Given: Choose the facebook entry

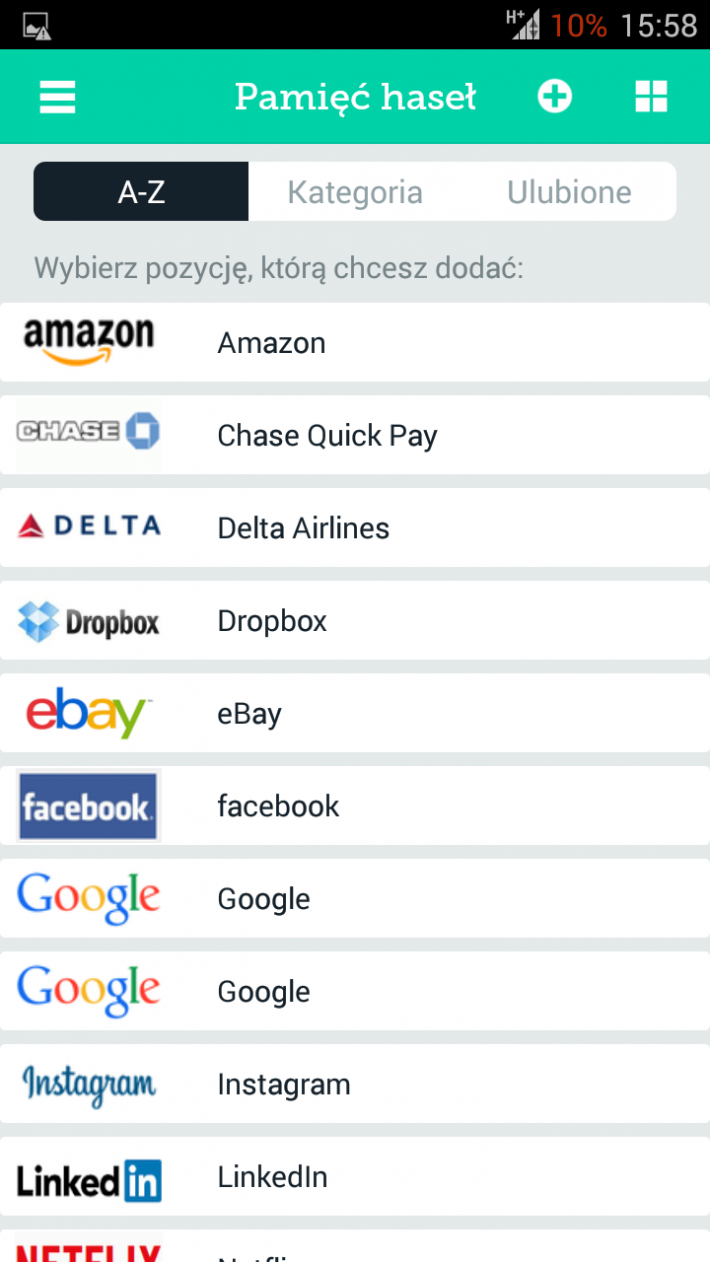Looking at the screenshot, I should coord(355,806).
